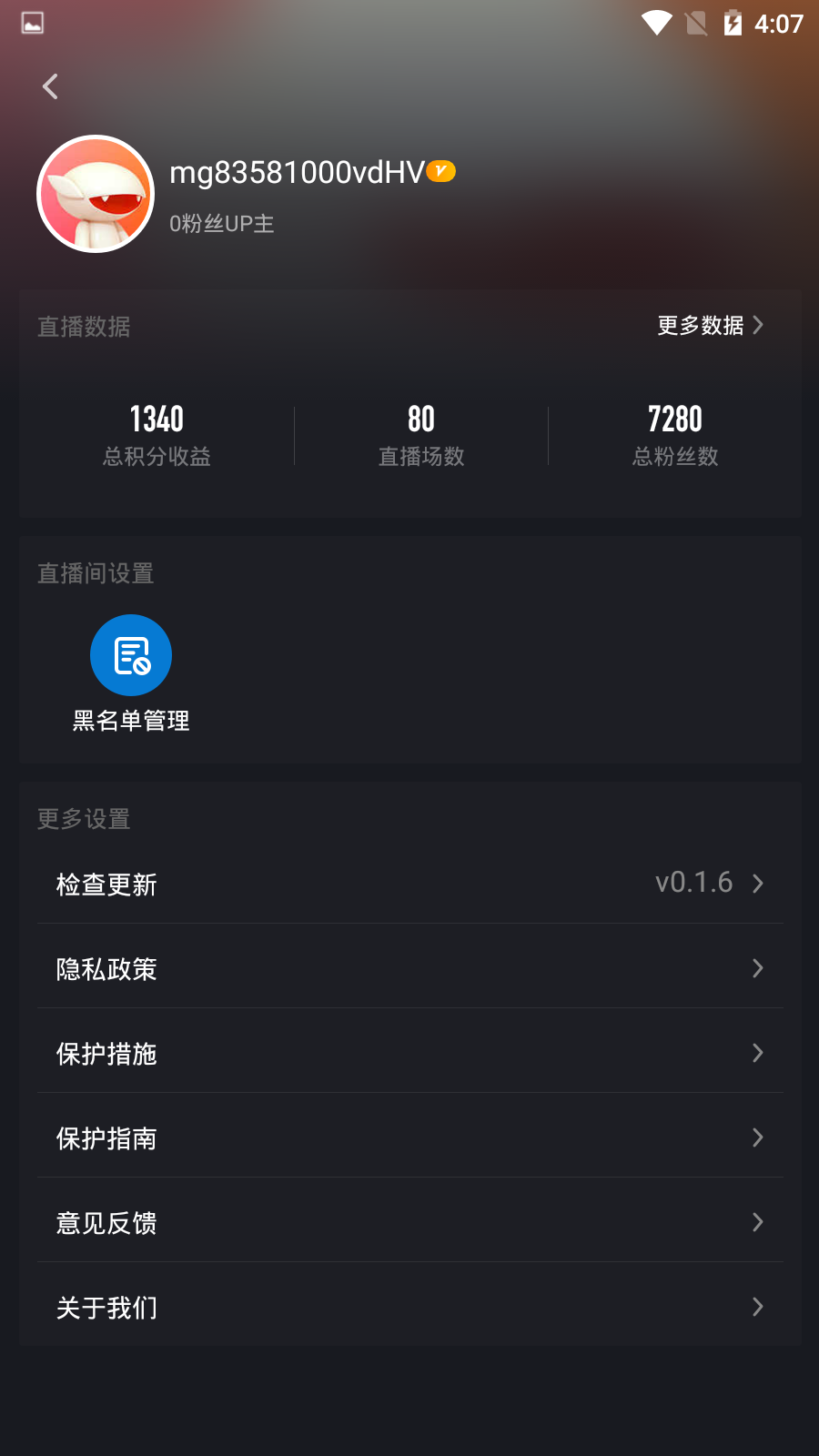Open 保护指南 protection guide
The height and width of the screenshot is (1456, 819).
click(x=409, y=1137)
